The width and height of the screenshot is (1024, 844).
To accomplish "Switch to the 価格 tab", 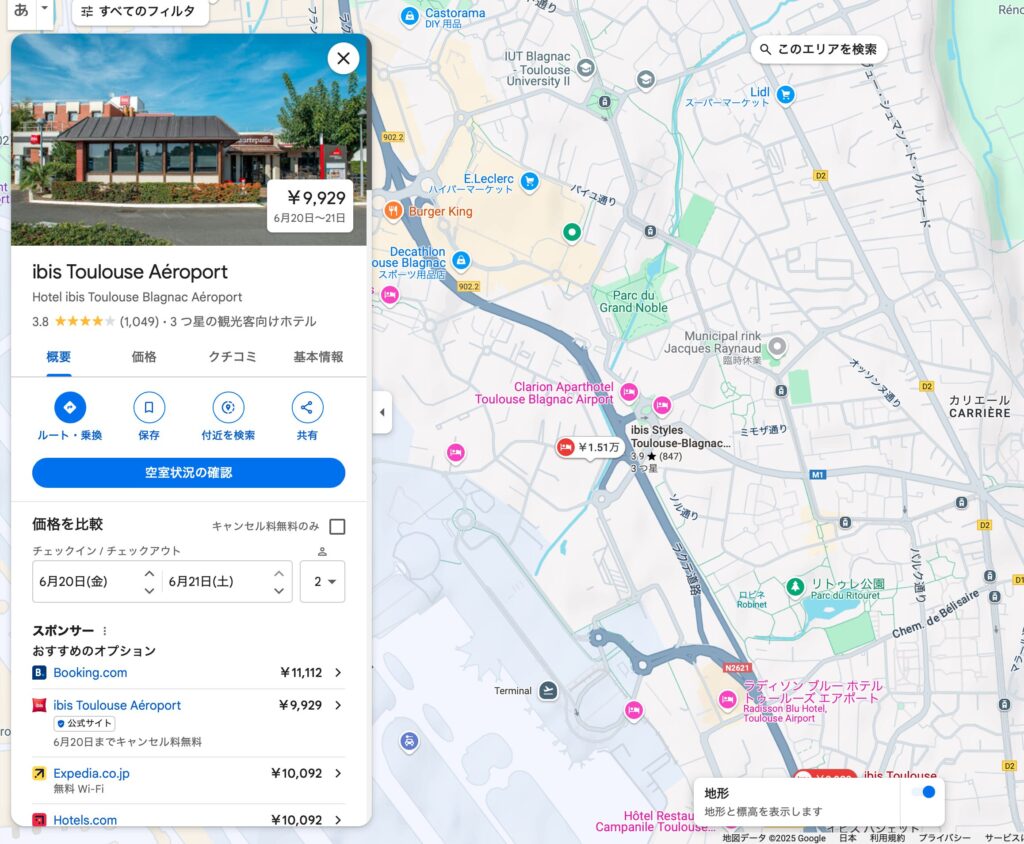I will tap(144, 357).
